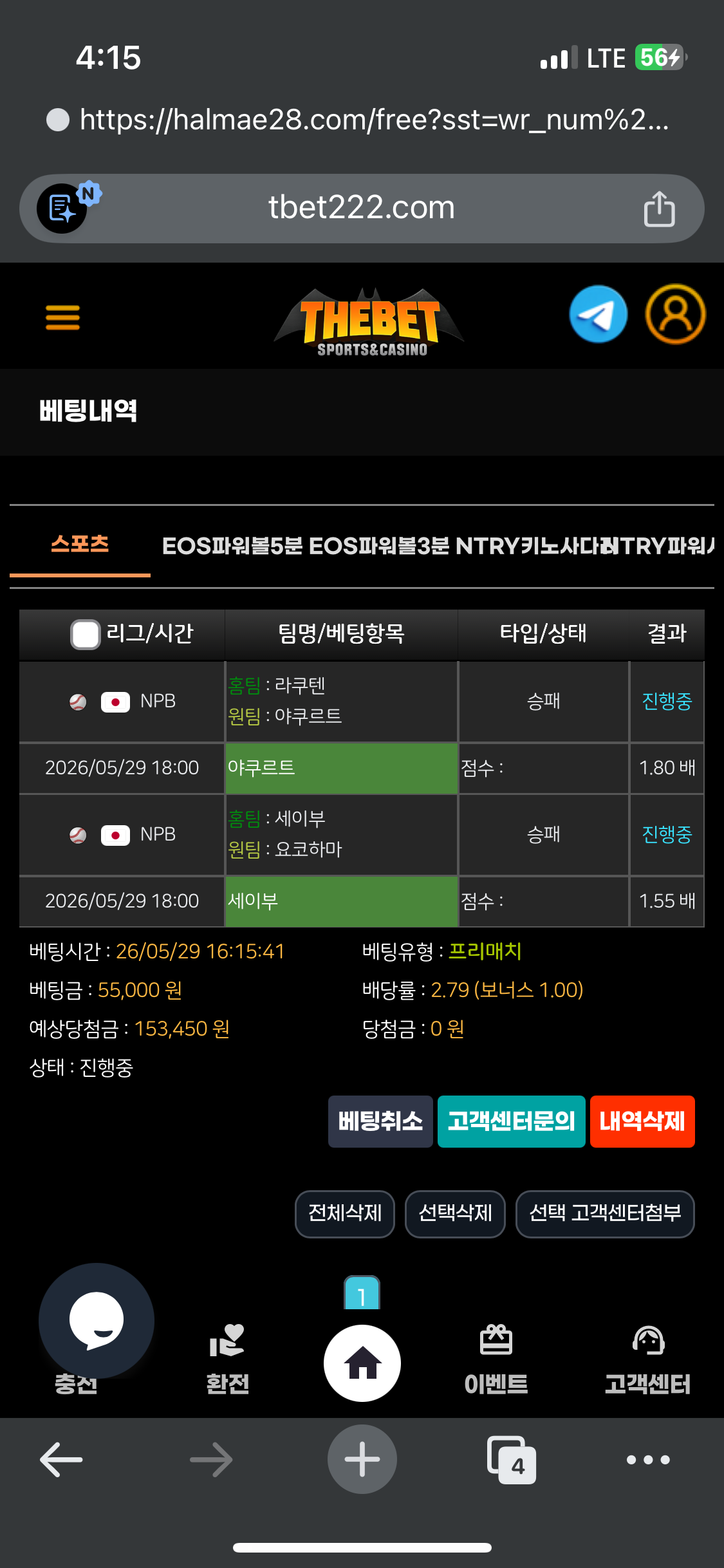Tap the 전체삭제 button

pos(345,1213)
